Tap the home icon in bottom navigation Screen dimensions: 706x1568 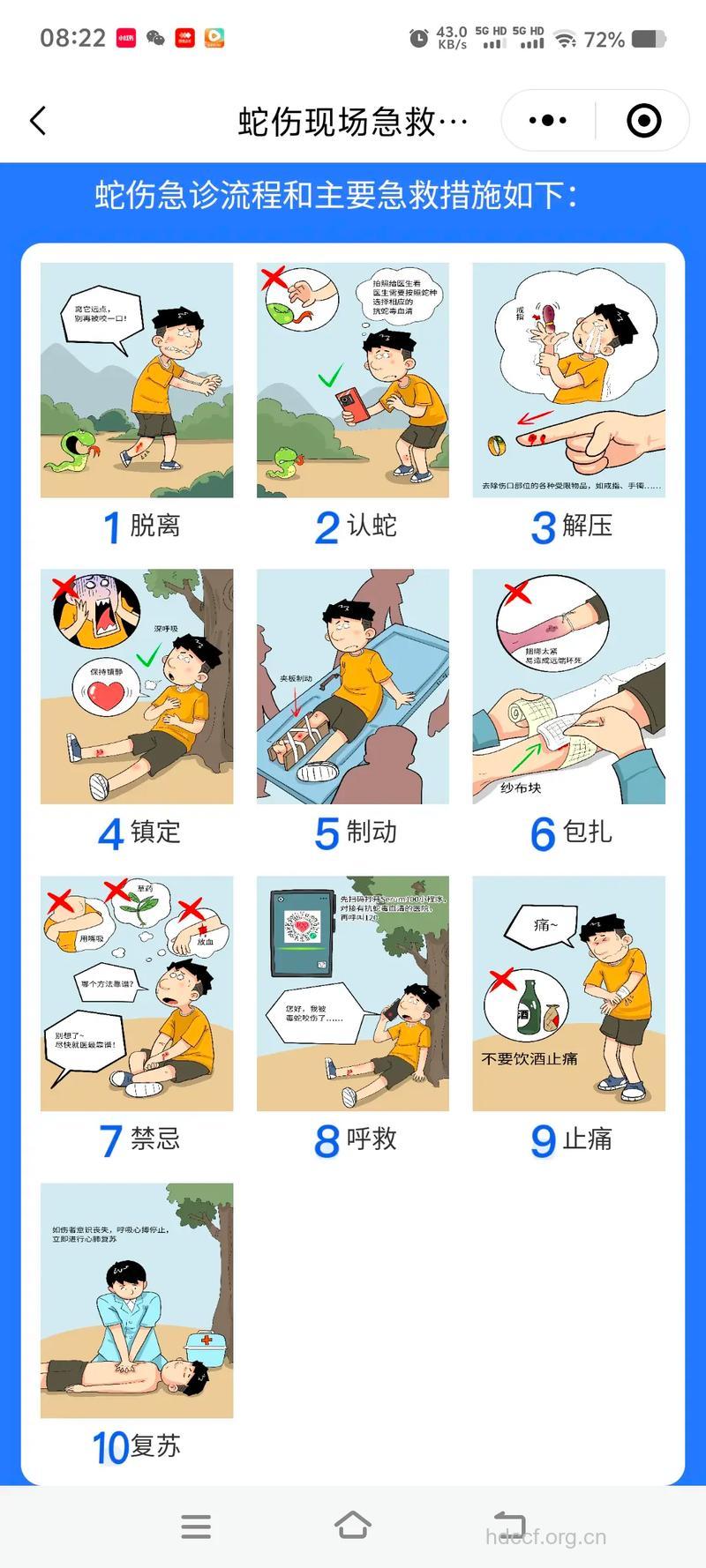pyautogui.click(x=354, y=1527)
